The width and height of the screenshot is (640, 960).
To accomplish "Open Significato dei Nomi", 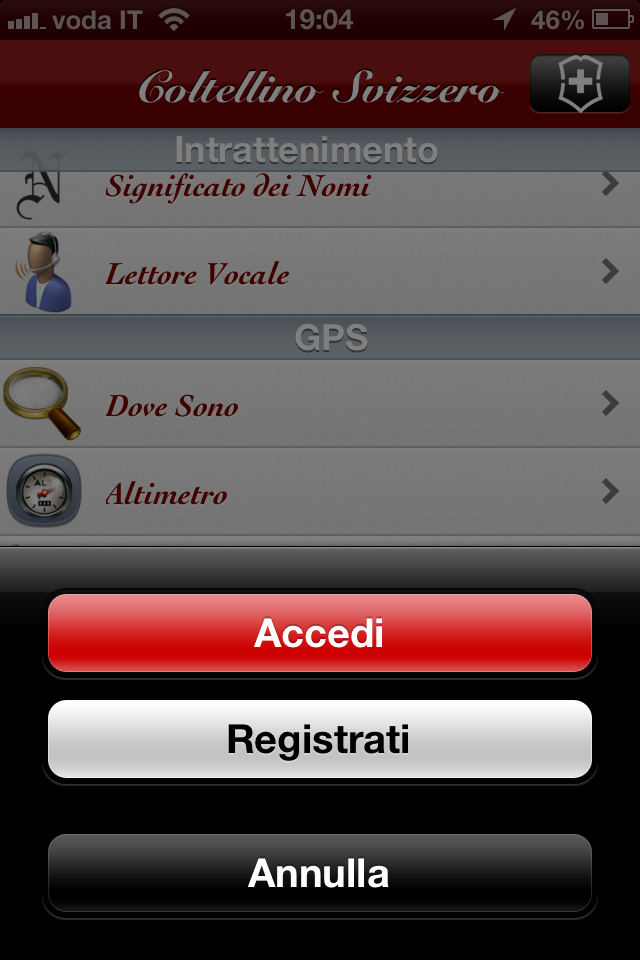I will coord(320,188).
